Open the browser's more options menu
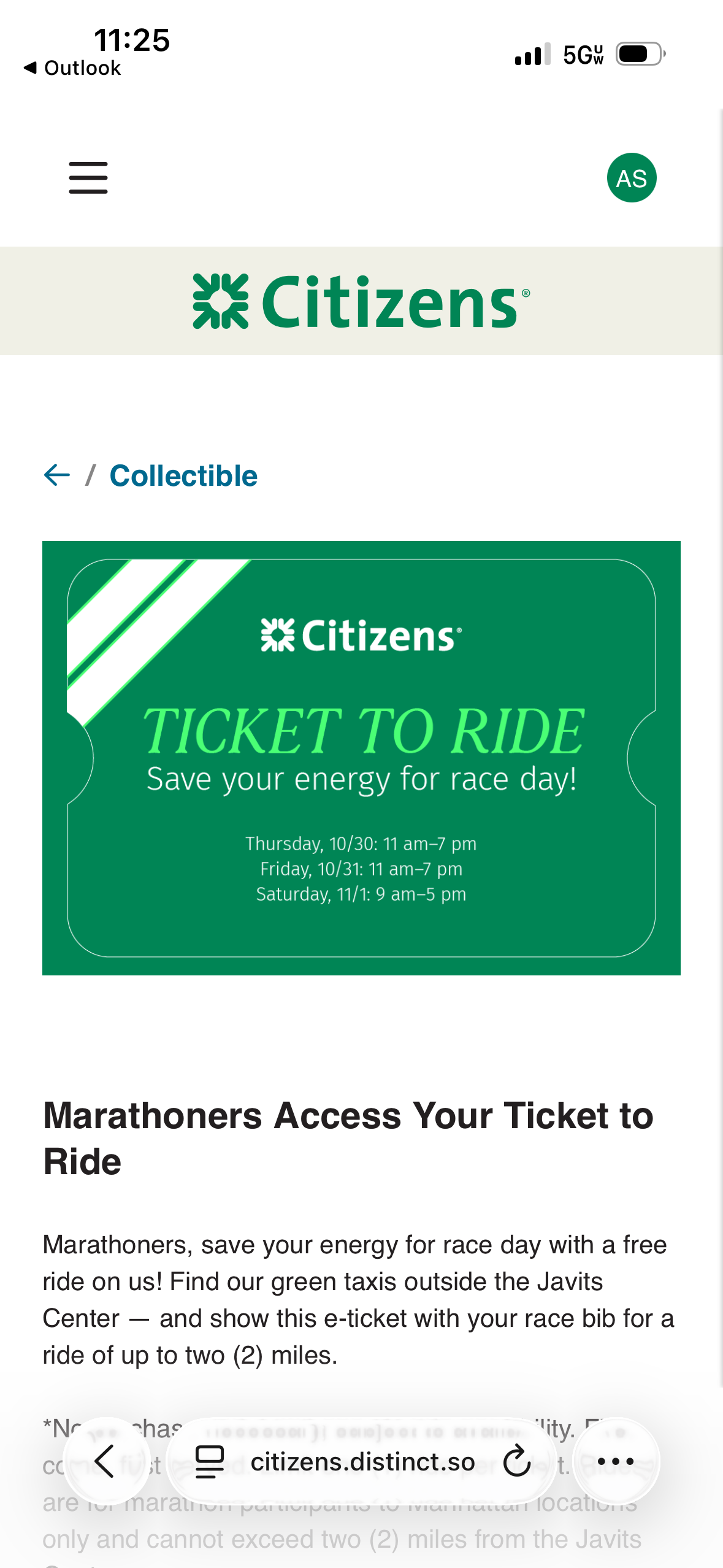Screen dimensions: 723x1568 point(615,1462)
